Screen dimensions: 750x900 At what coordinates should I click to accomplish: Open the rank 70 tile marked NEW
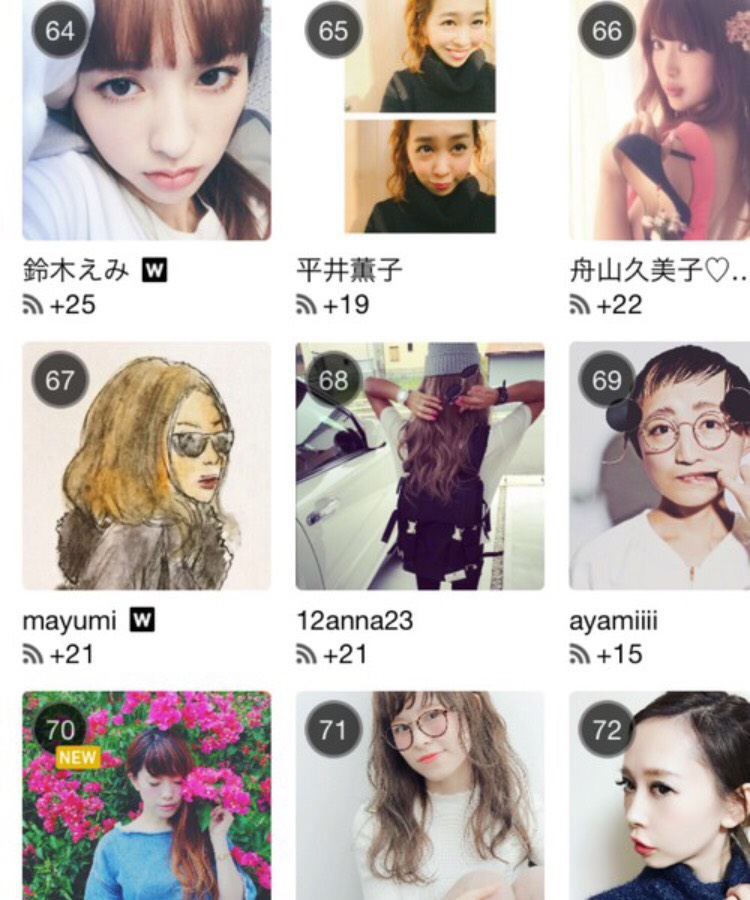click(147, 795)
